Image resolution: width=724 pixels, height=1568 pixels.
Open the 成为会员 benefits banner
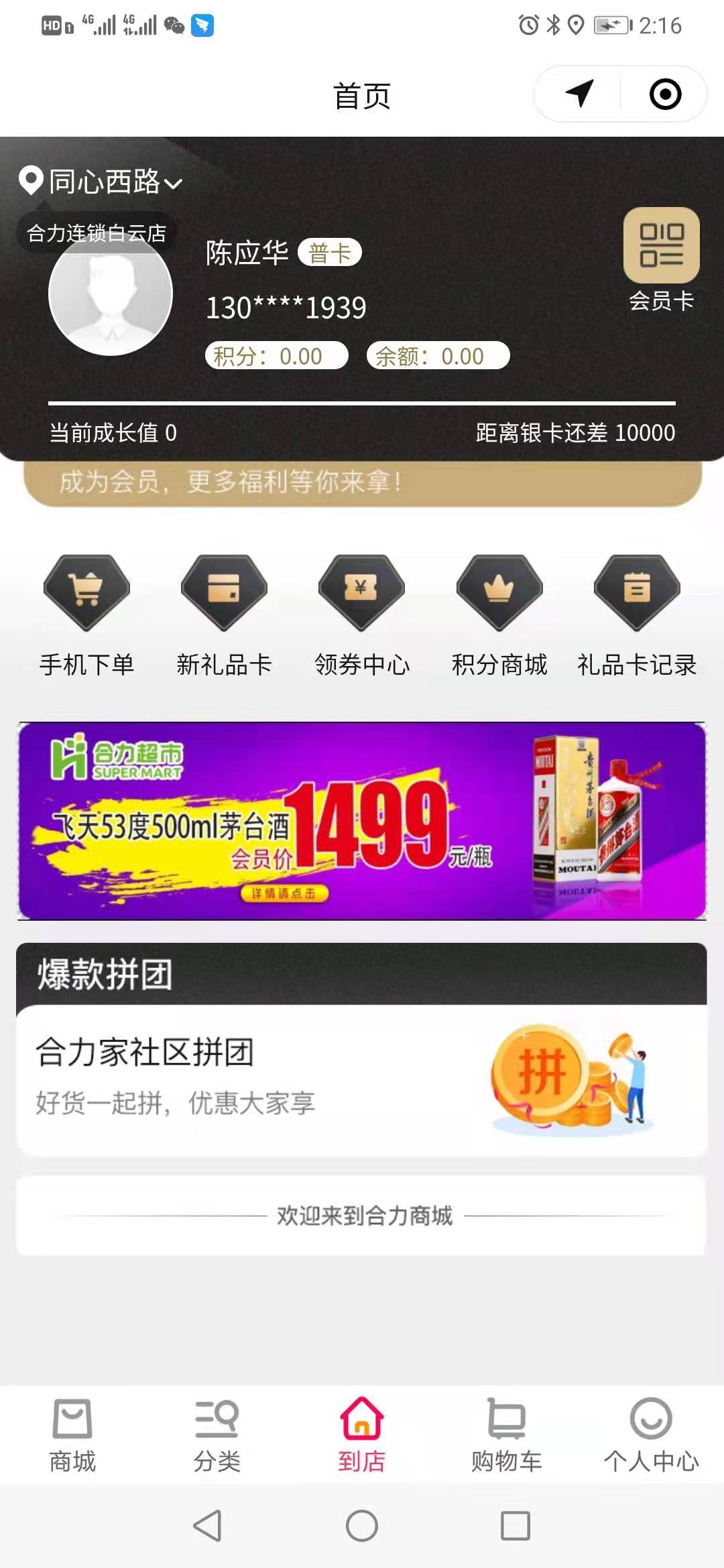pyautogui.click(x=362, y=481)
